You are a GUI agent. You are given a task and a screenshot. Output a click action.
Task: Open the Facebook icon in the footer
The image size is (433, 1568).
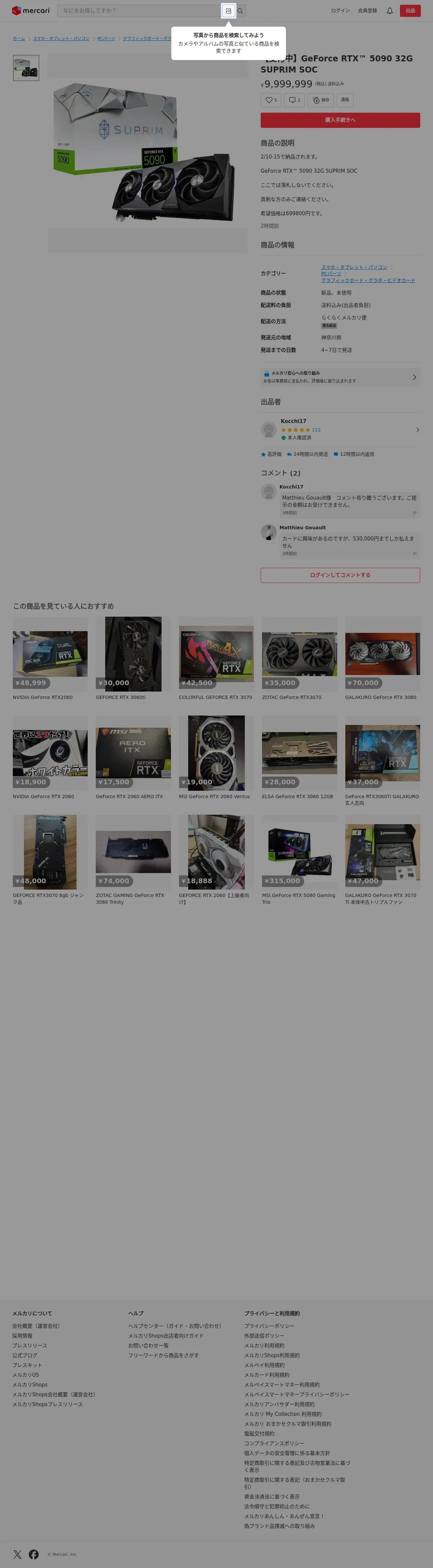pyautogui.click(x=33, y=1554)
